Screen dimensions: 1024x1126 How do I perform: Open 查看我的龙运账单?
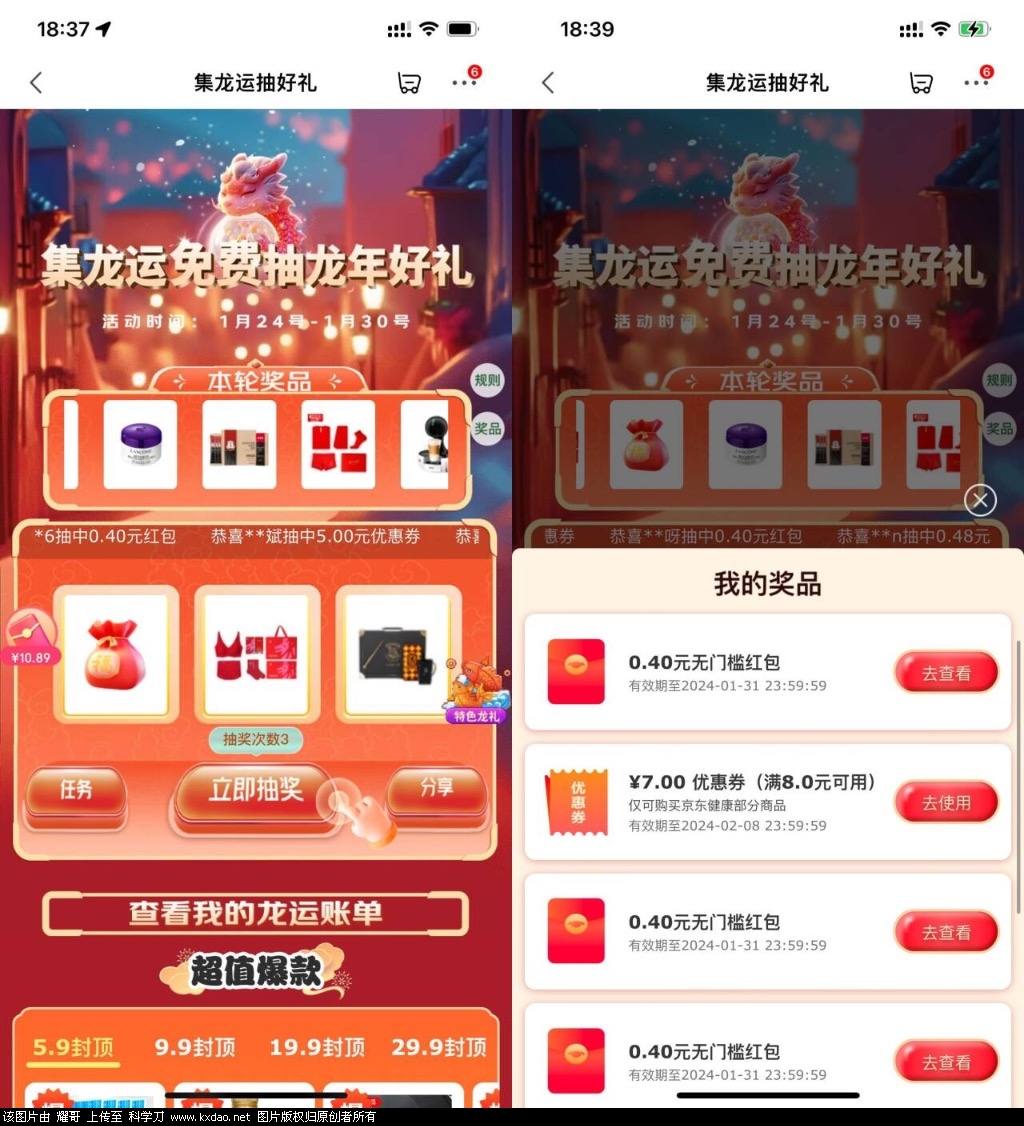point(255,913)
